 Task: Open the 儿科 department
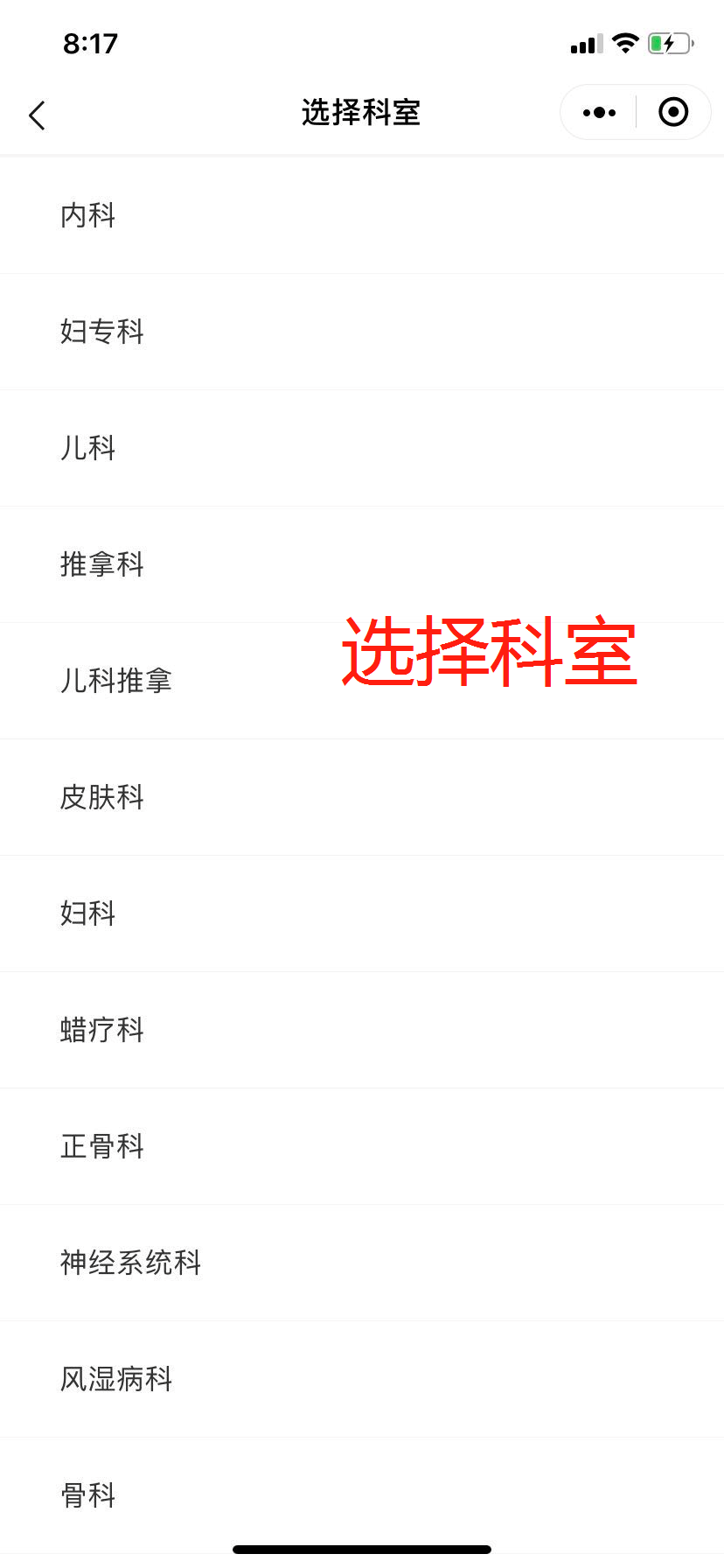[87, 448]
